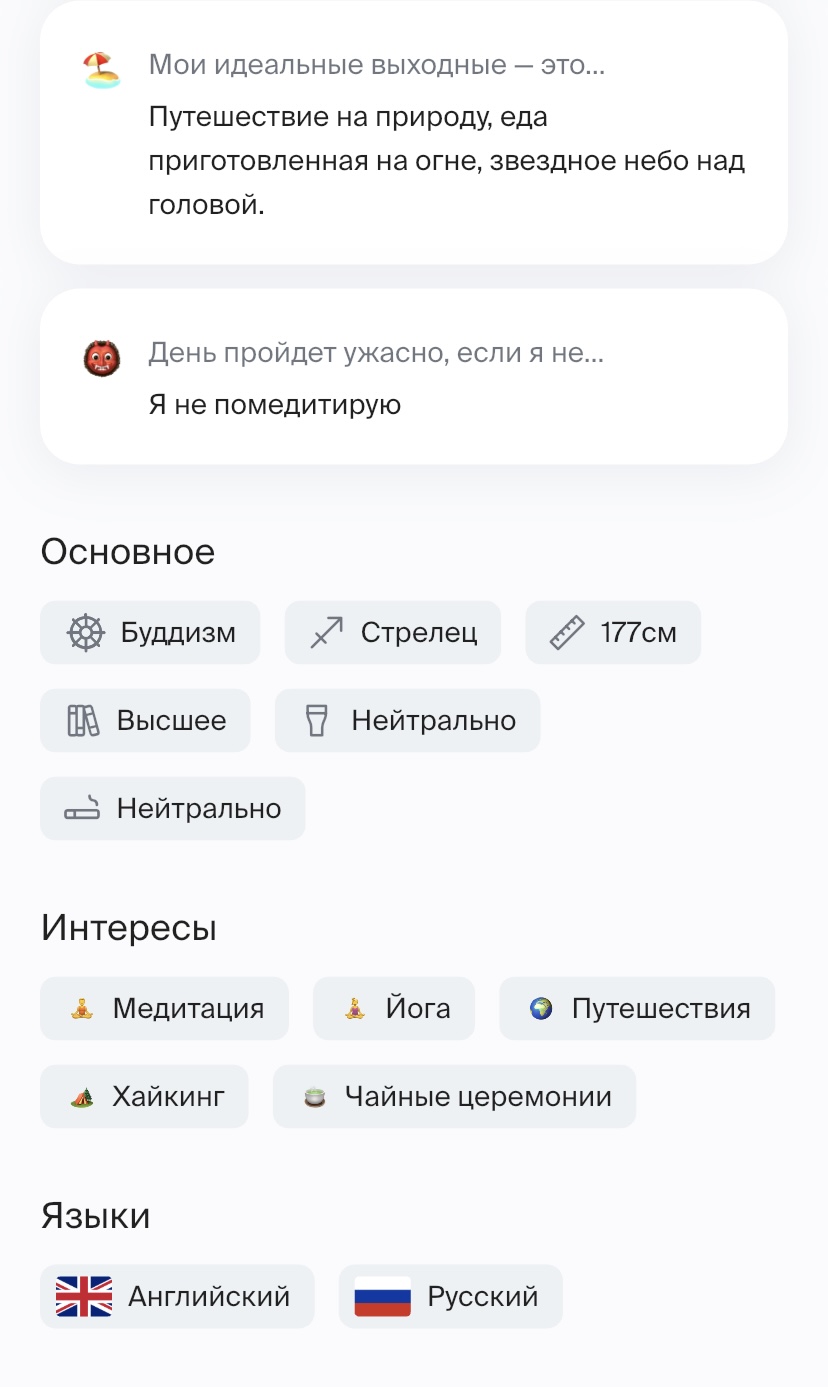Select the Английский language chip
This screenshot has height=1387, width=828.
point(177,1297)
